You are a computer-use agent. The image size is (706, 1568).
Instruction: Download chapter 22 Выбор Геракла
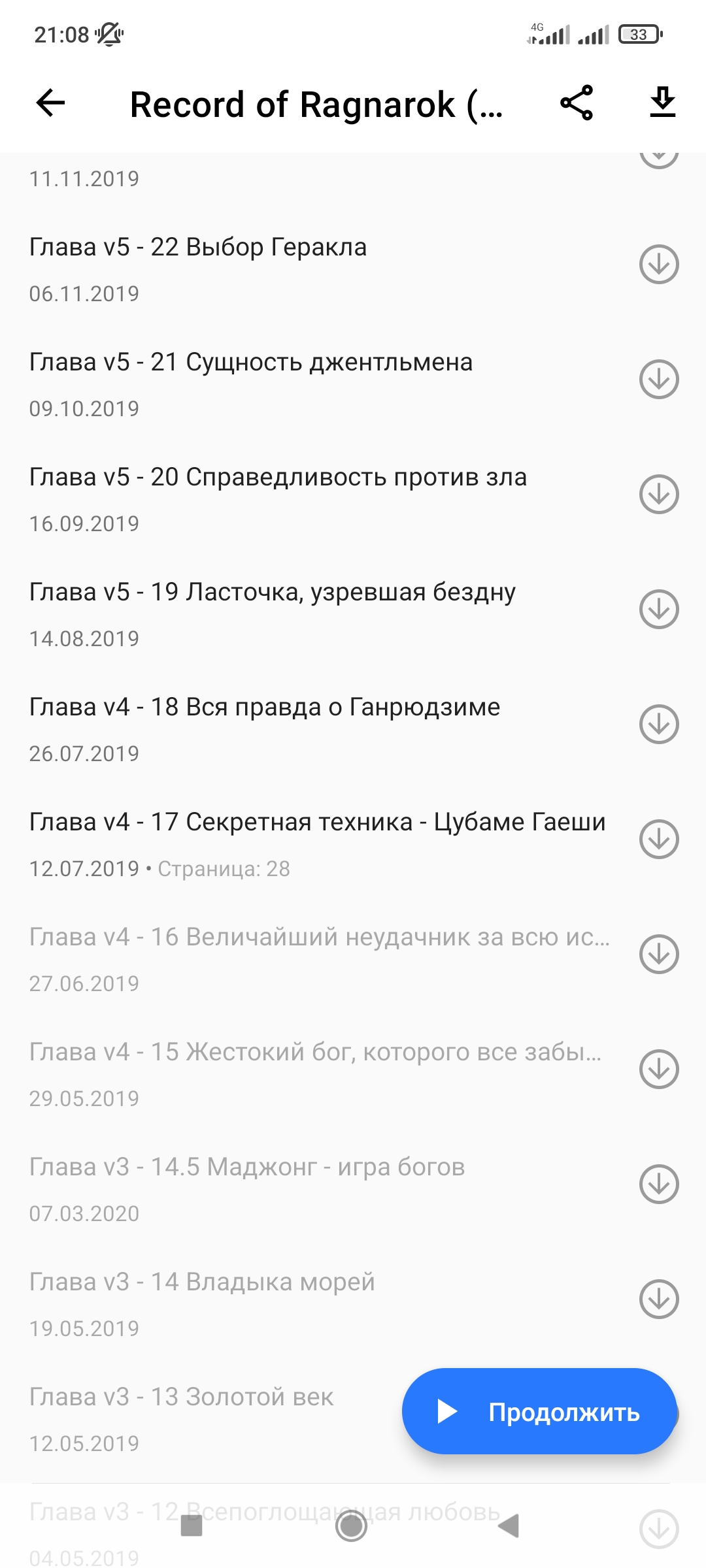[x=659, y=265]
